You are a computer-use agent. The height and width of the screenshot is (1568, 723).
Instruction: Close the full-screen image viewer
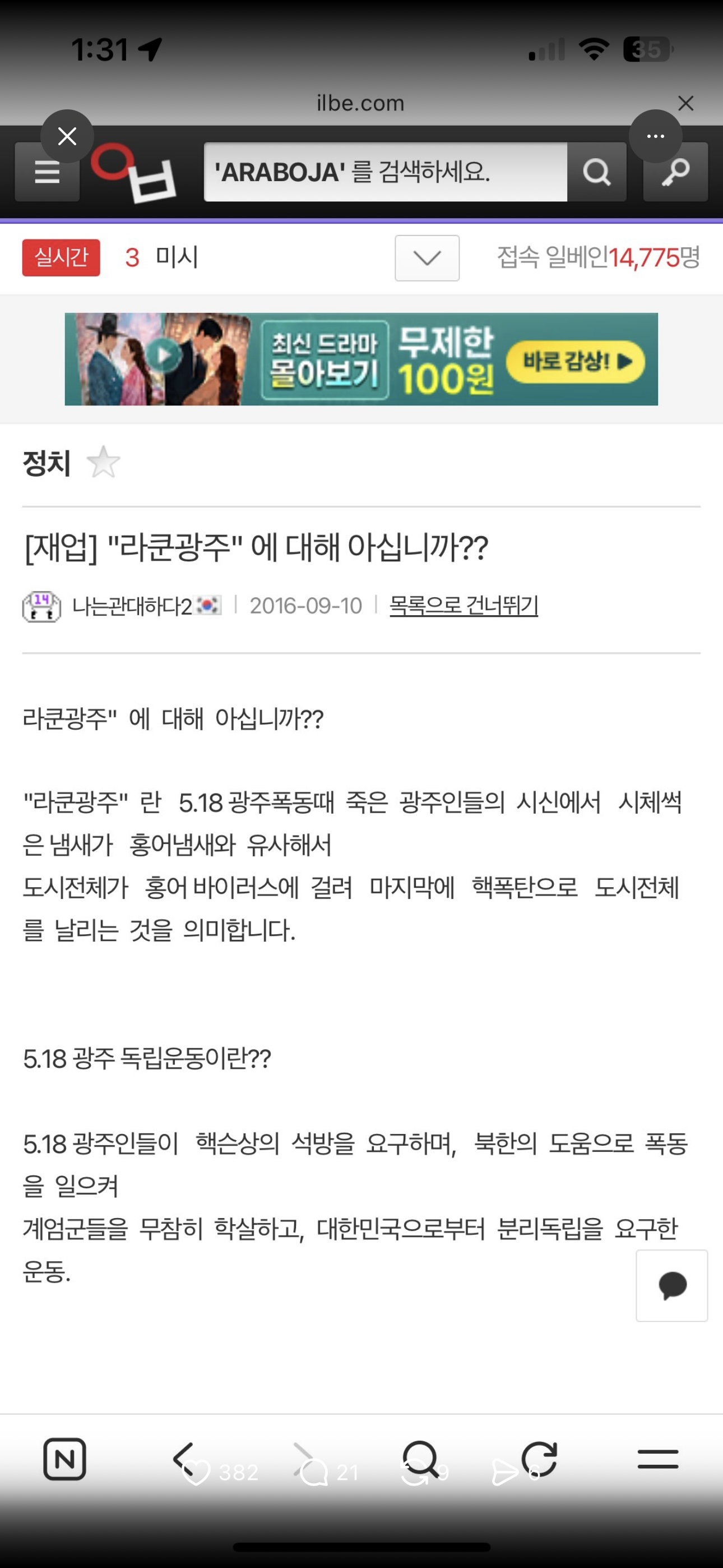tap(67, 136)
